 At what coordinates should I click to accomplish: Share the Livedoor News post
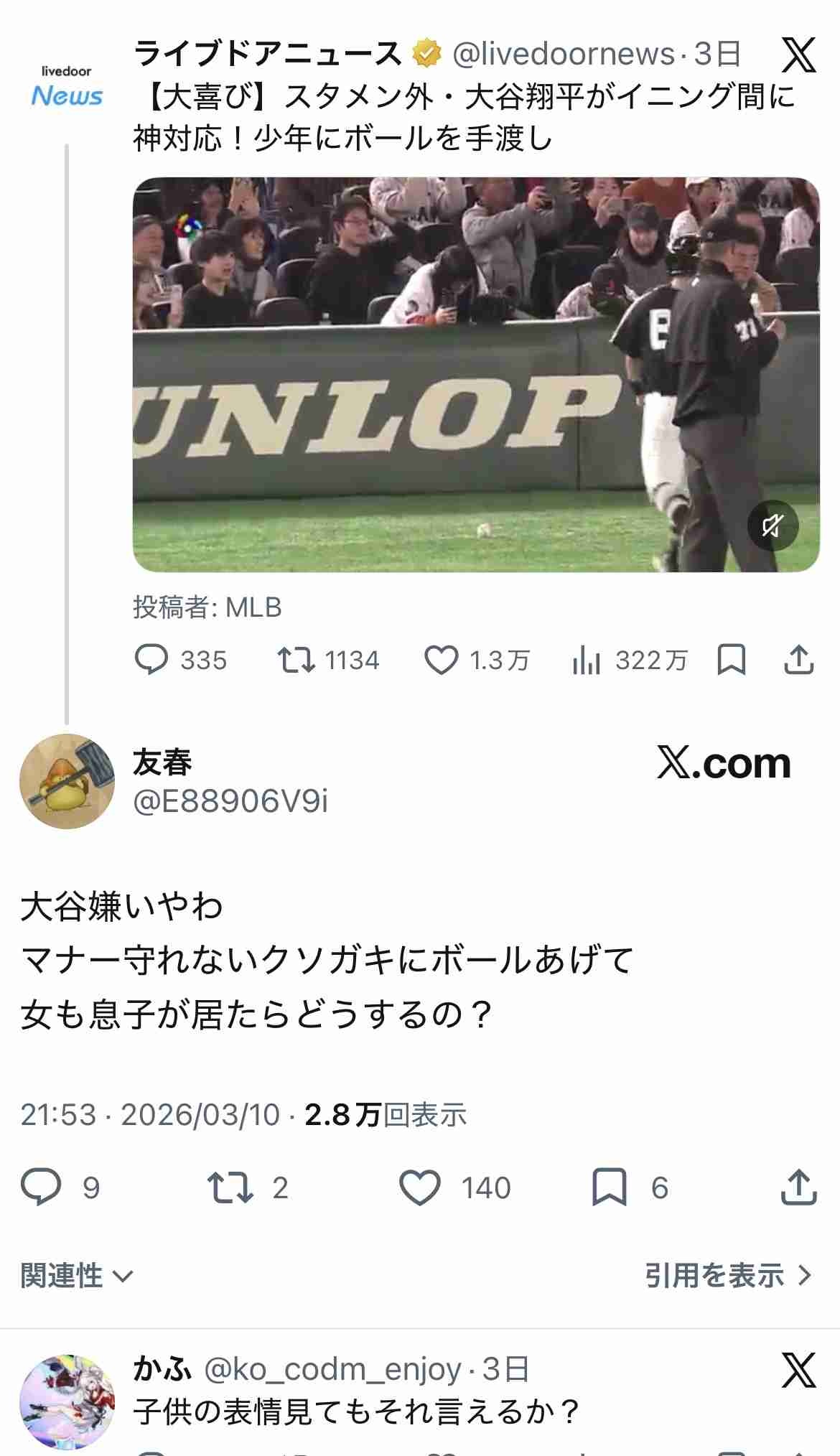[798, 660]
